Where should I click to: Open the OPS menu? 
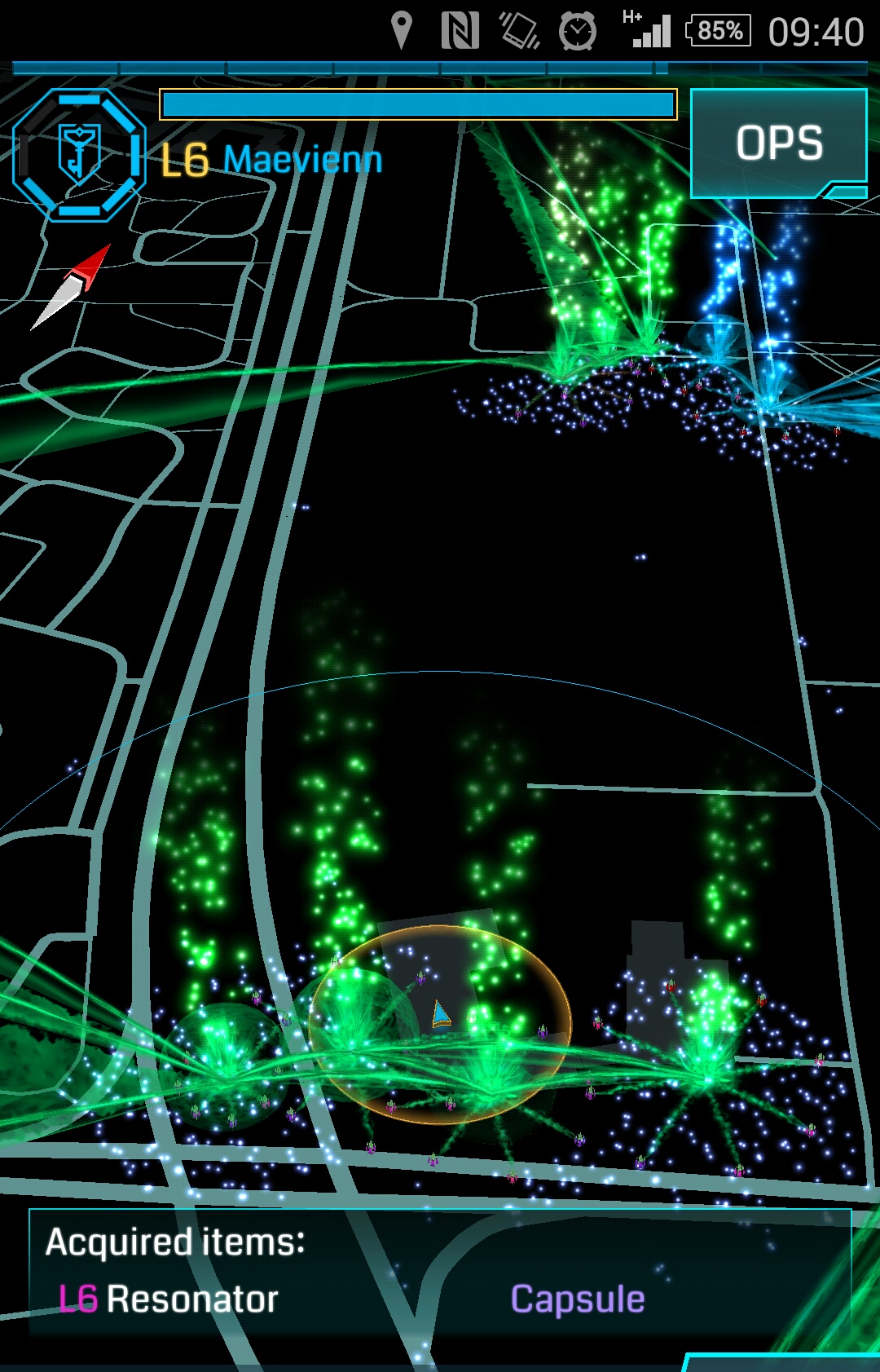[x=778, y=143]
